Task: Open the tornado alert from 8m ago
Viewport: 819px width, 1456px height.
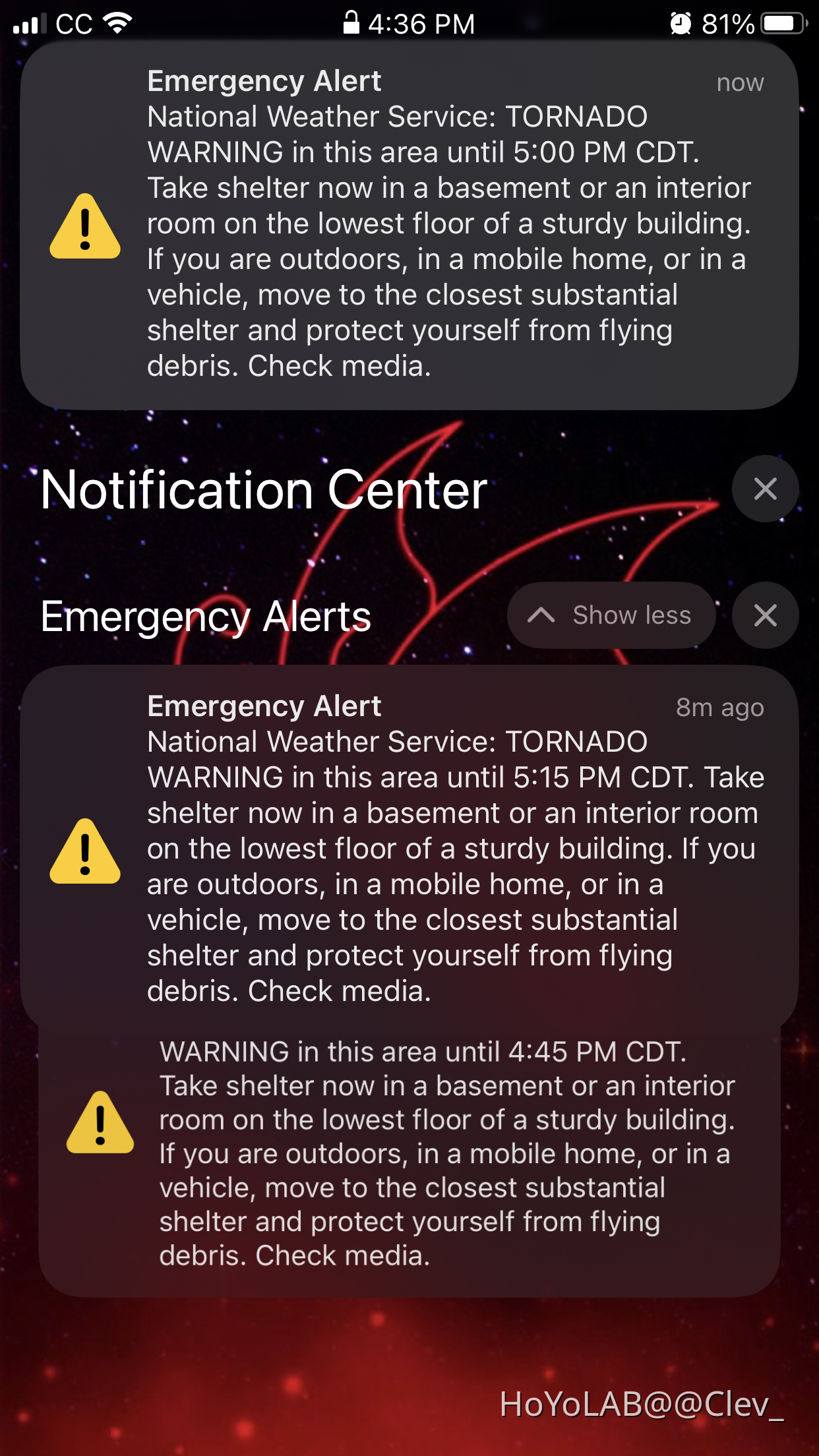Action: [x=409, y=847]
